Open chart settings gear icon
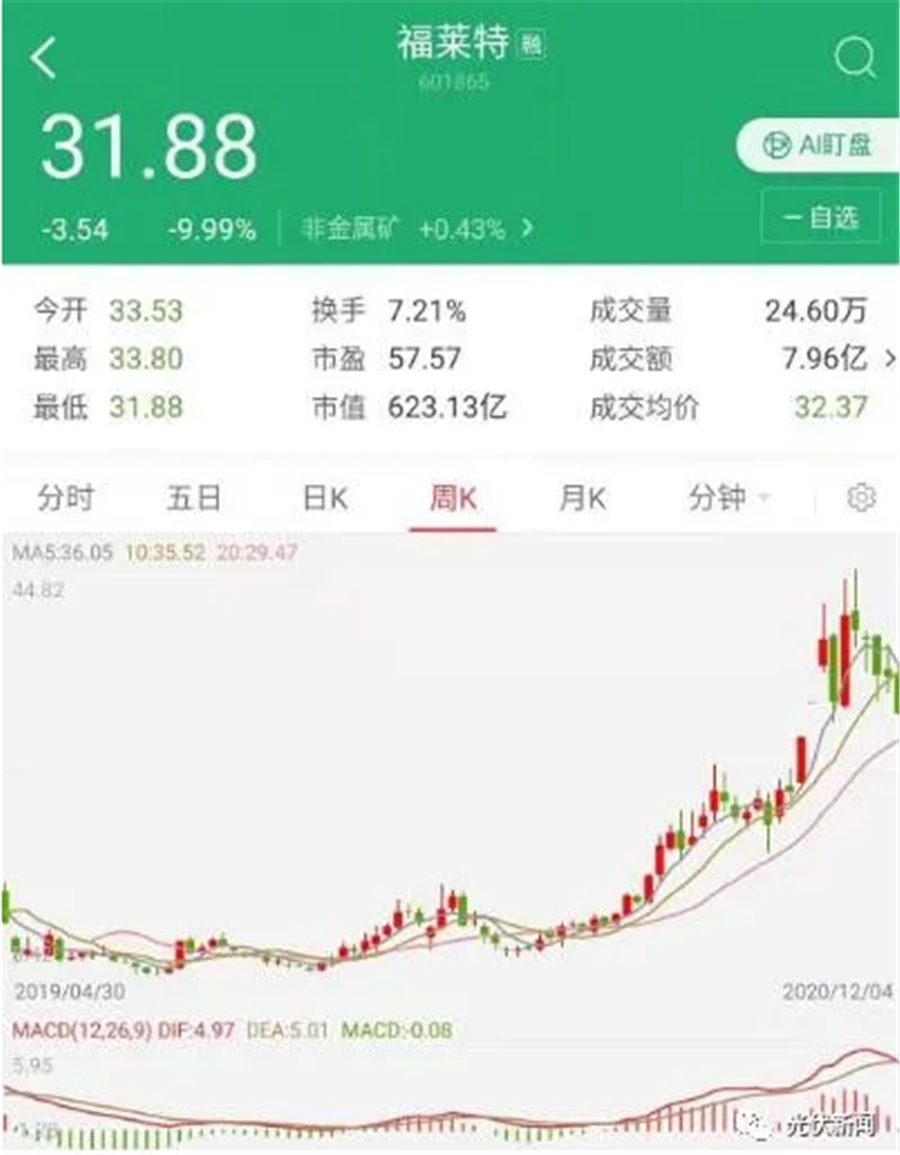Screen dimensions: 900x1155 (x=861, y=498)
